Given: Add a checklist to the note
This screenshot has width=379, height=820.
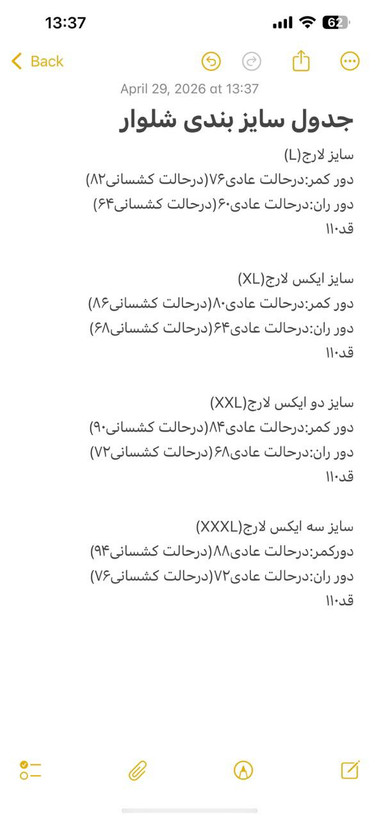Looking at the screenshot, I should 30,770.
